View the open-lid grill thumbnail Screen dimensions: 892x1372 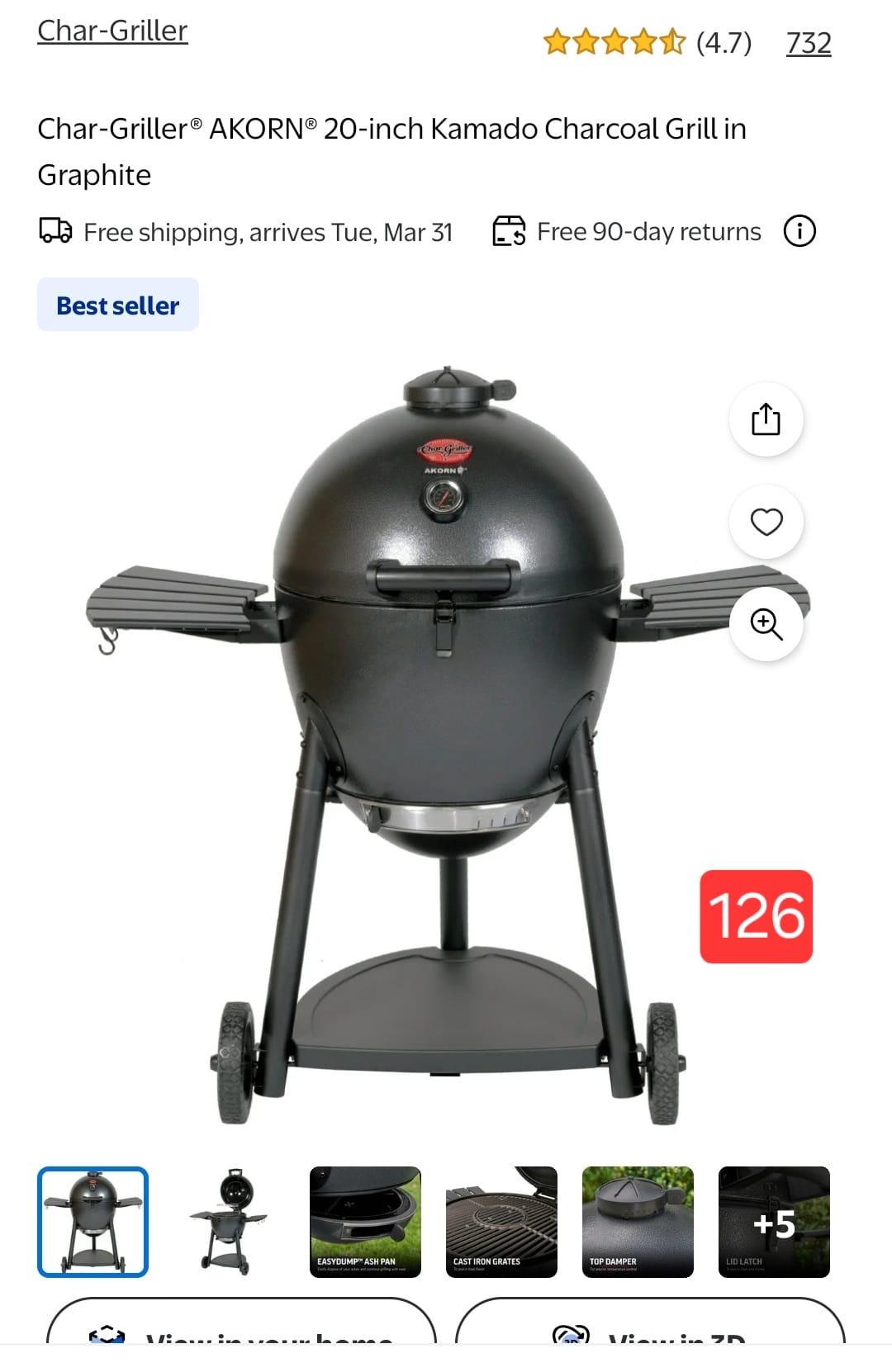(x=229, y=1222)
